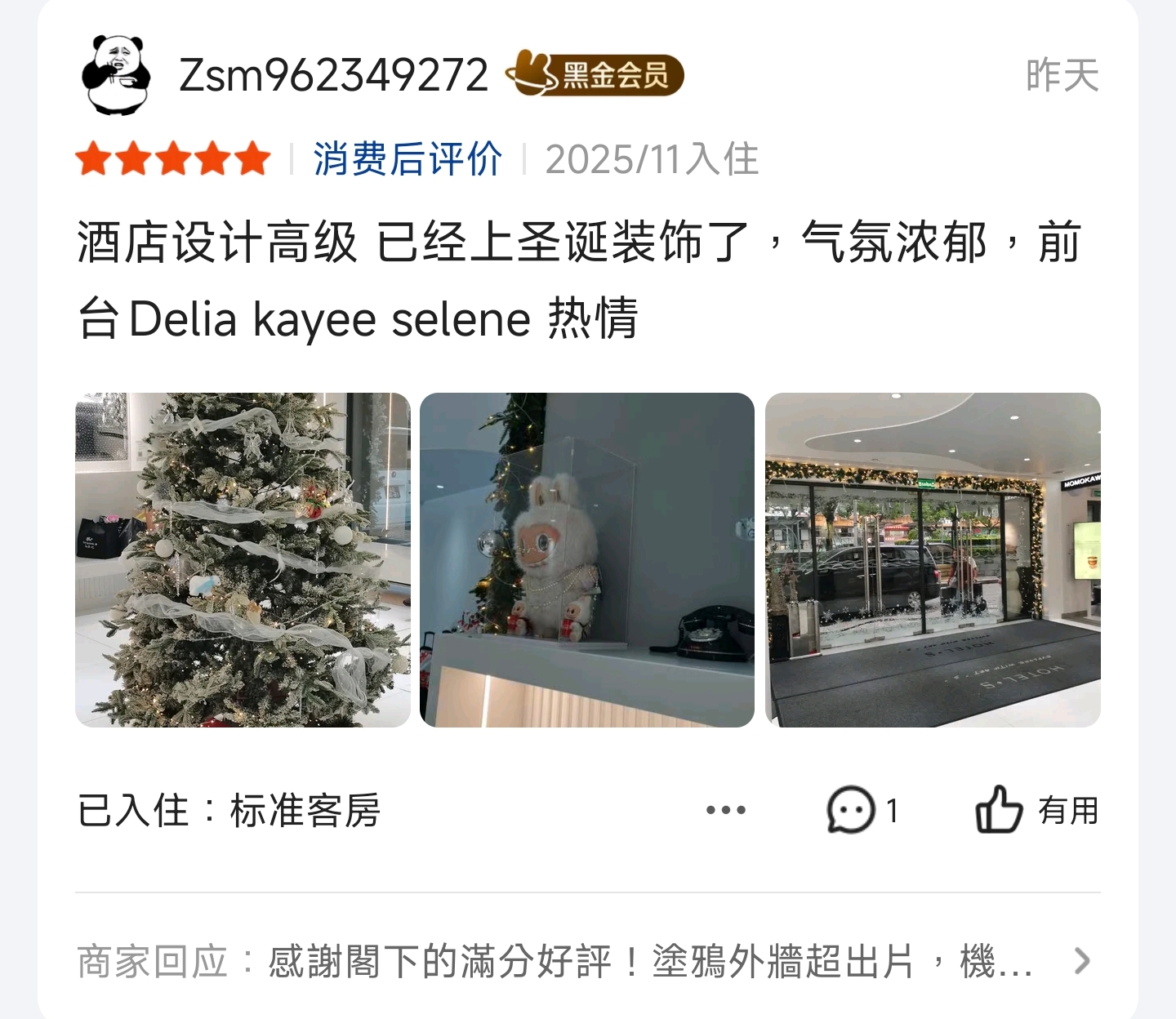
Task: View the plush rabbit doll photo
Action: (x=586, y=560)
